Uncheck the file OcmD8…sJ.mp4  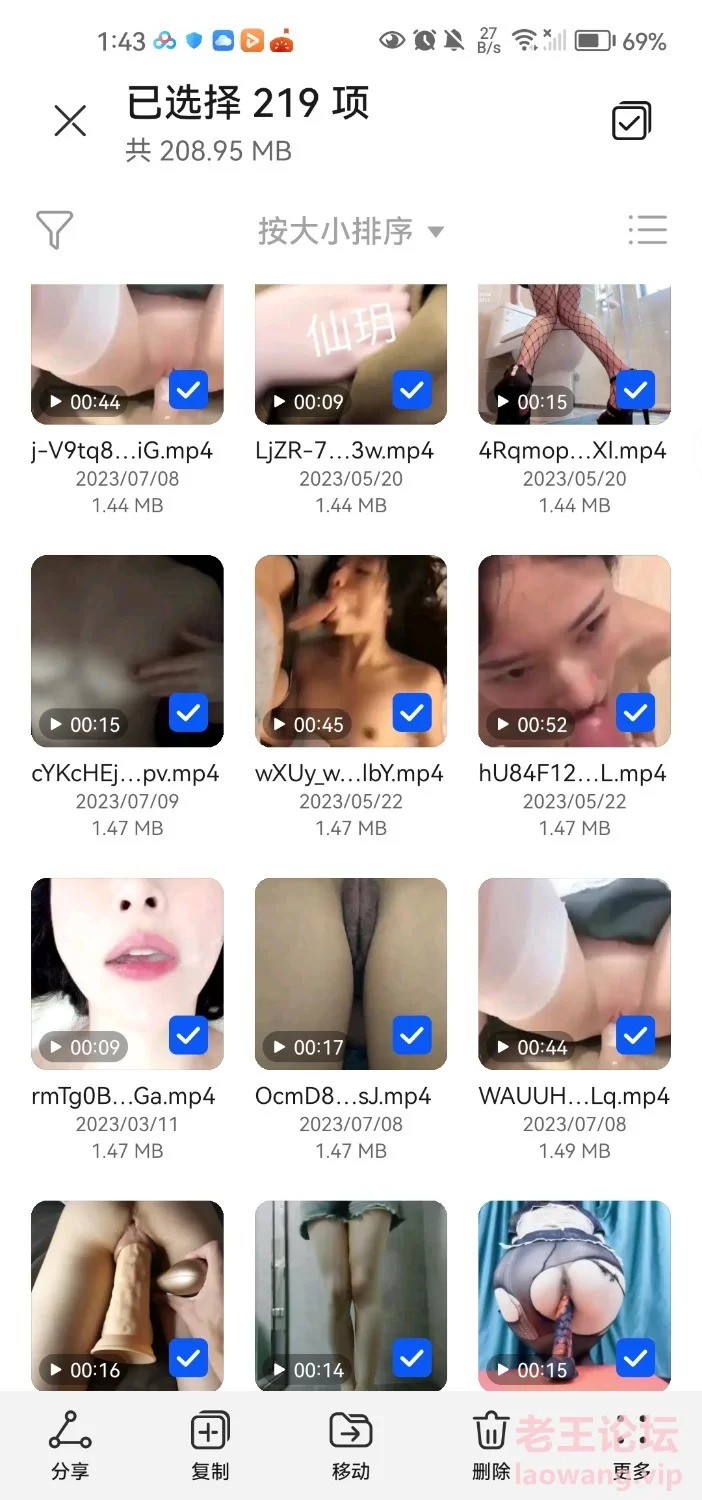[x=411, y=1036]
